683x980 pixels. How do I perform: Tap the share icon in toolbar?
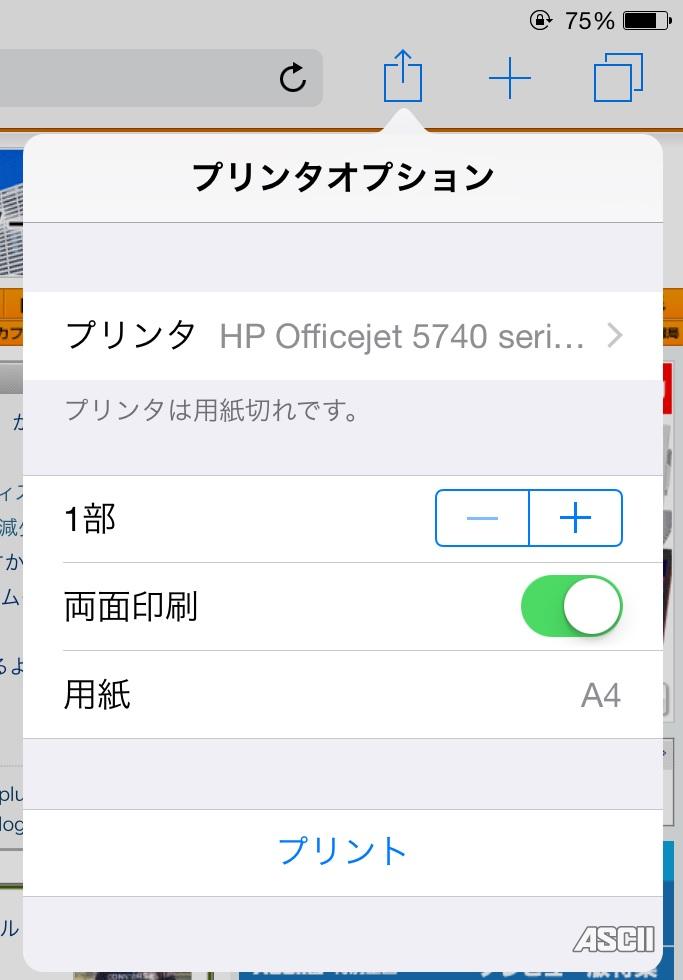pos(403,77)
